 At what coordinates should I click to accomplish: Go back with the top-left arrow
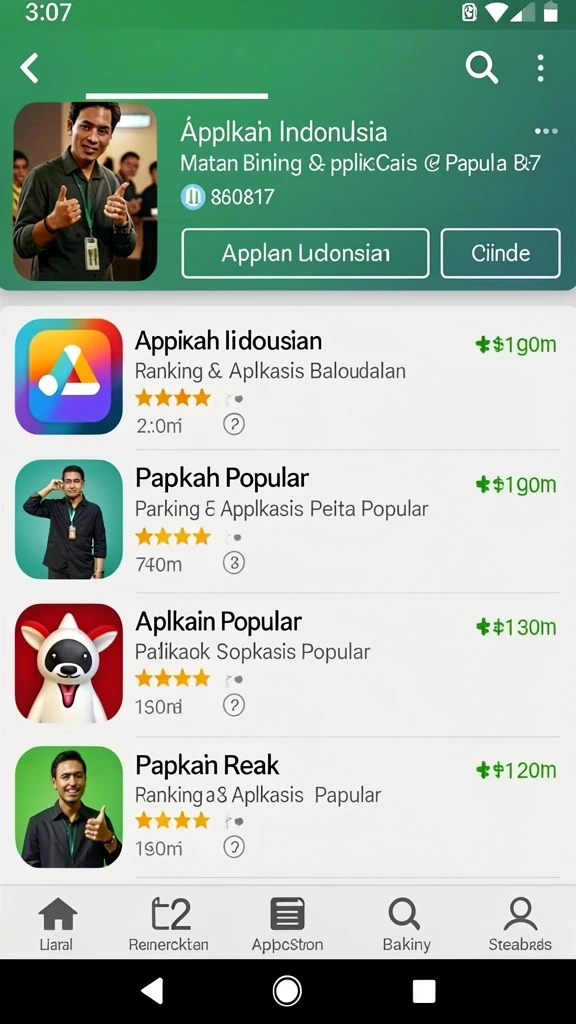tap(29, 68)
